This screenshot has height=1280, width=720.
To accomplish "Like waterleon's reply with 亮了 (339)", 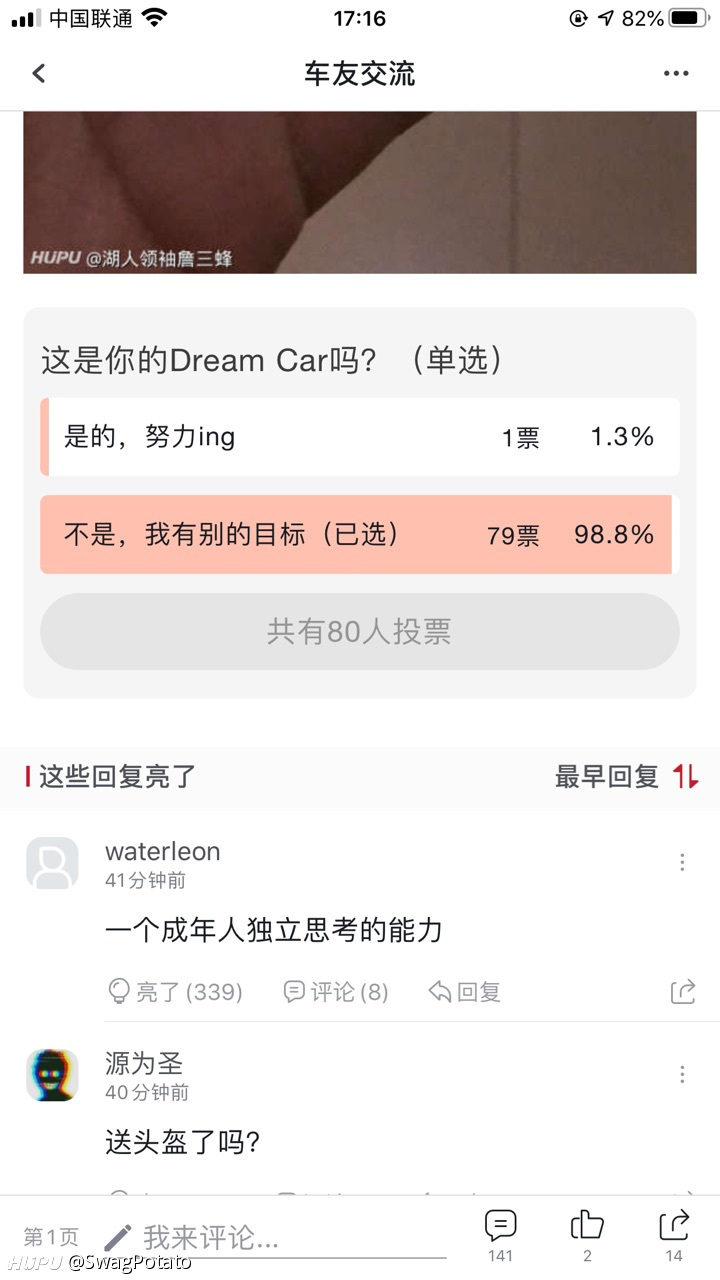I will tap(175, 992).
